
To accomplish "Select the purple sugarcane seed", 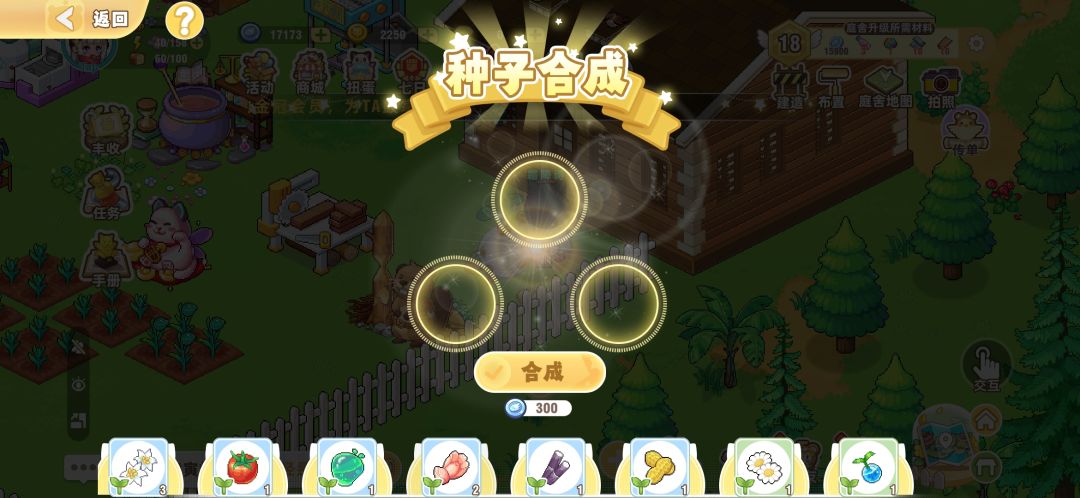I will coord(553,467).
